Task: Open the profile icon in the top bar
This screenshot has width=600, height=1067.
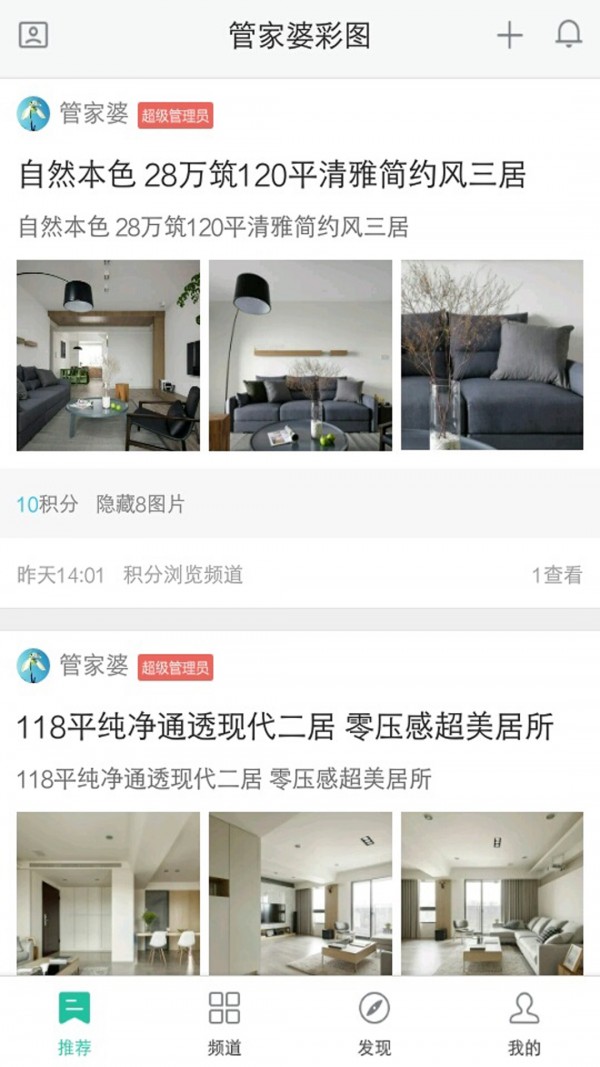Action: click(33, 36)
